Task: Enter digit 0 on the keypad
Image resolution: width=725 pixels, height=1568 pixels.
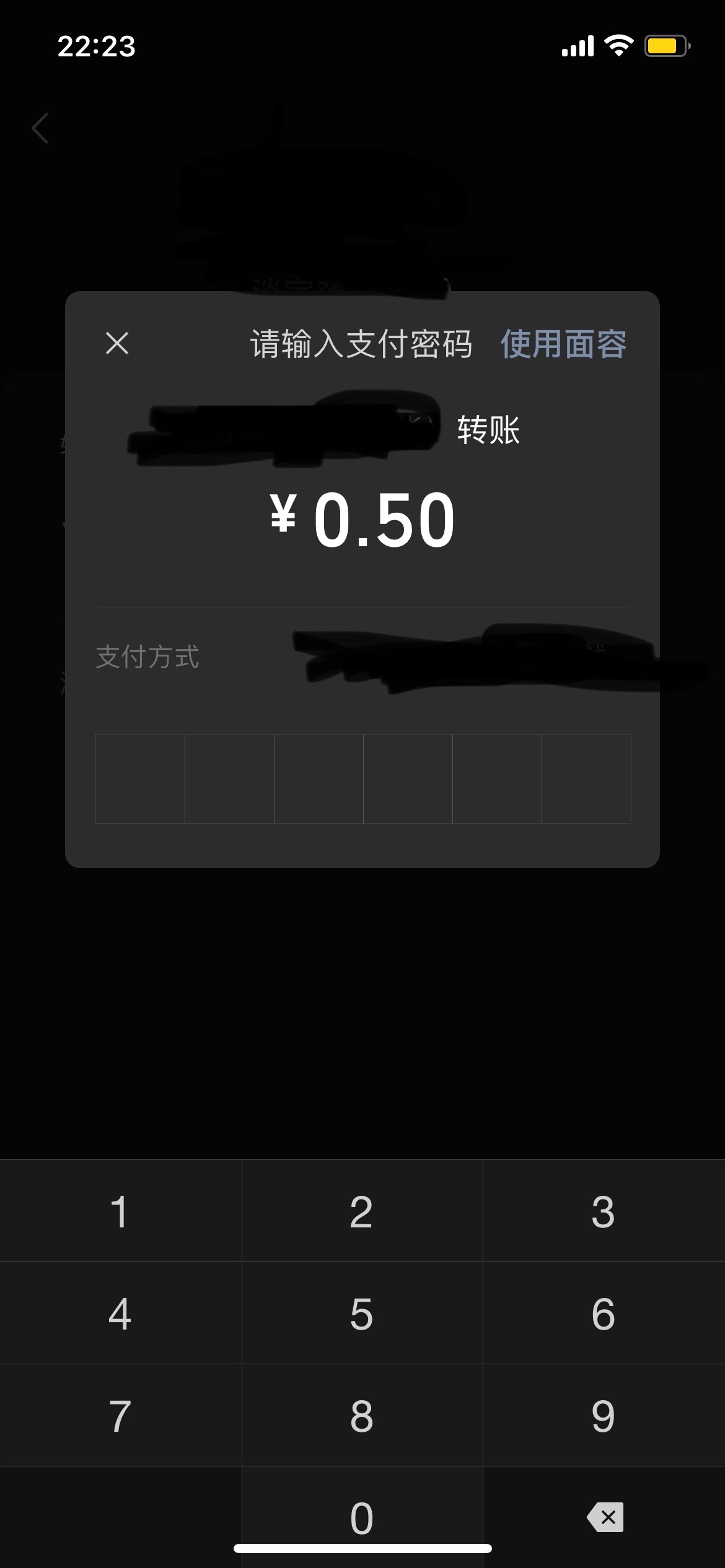Action: (x=361, y=1517)
